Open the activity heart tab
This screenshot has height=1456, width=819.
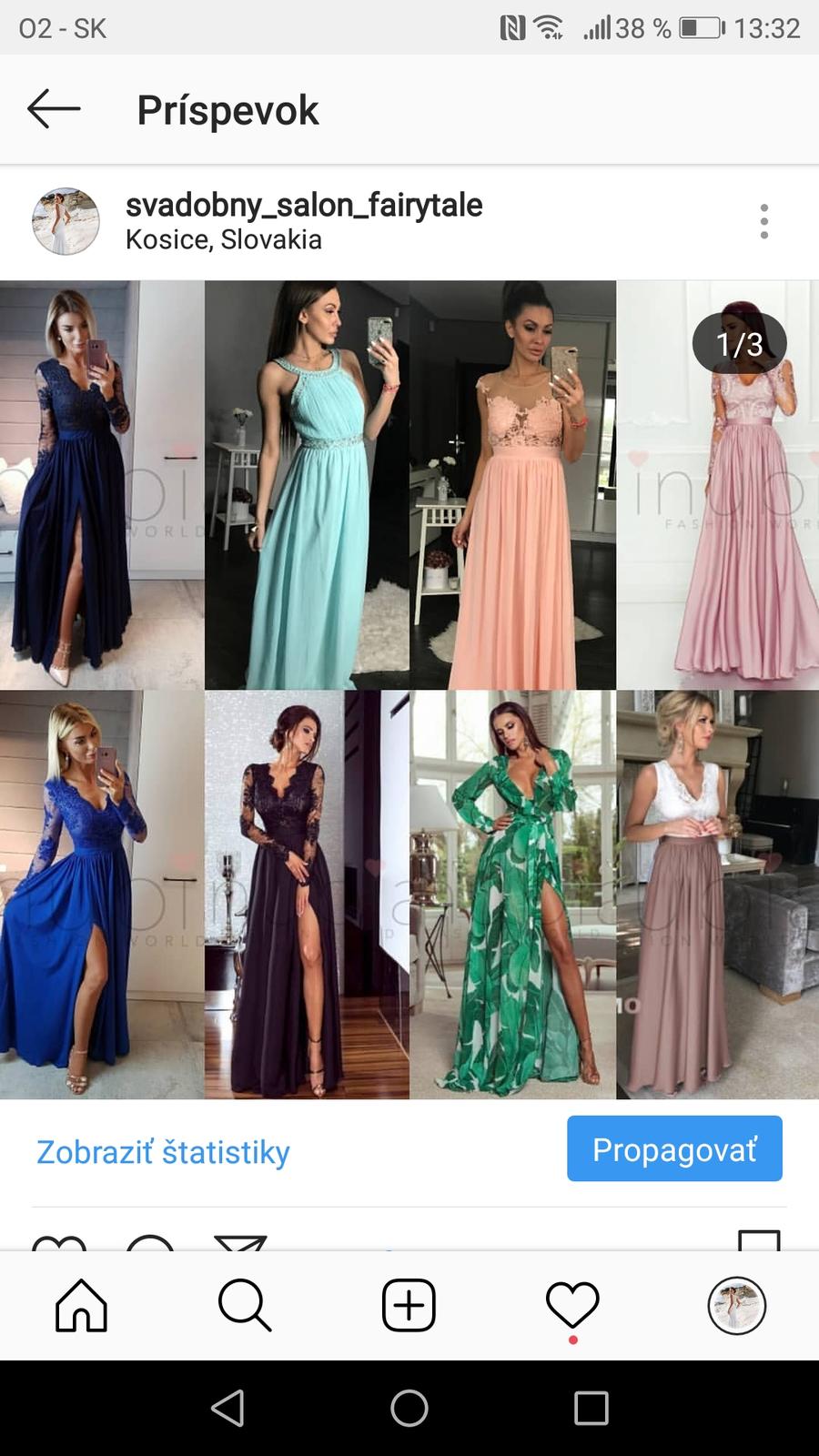(572, 1306)
